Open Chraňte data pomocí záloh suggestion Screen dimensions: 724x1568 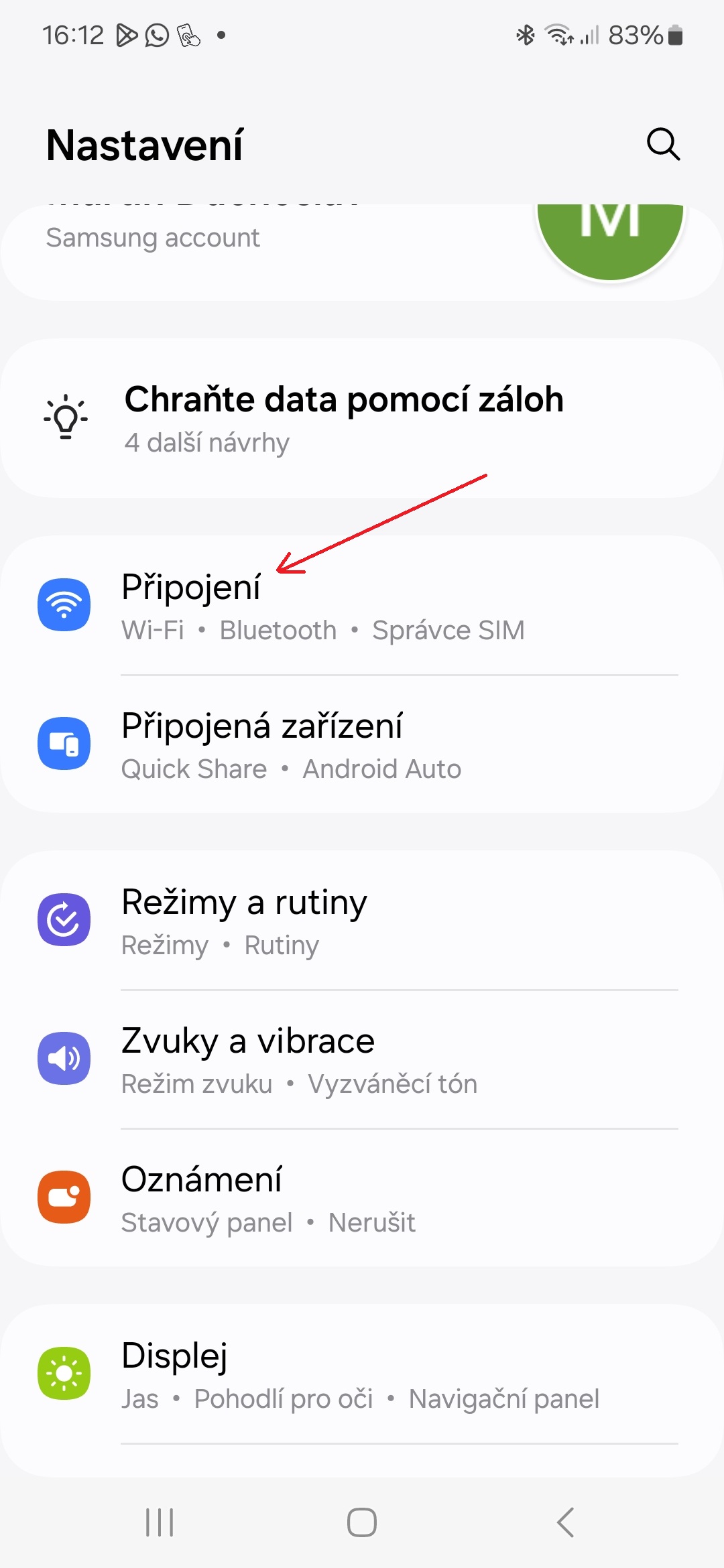(x=362, y=418)
